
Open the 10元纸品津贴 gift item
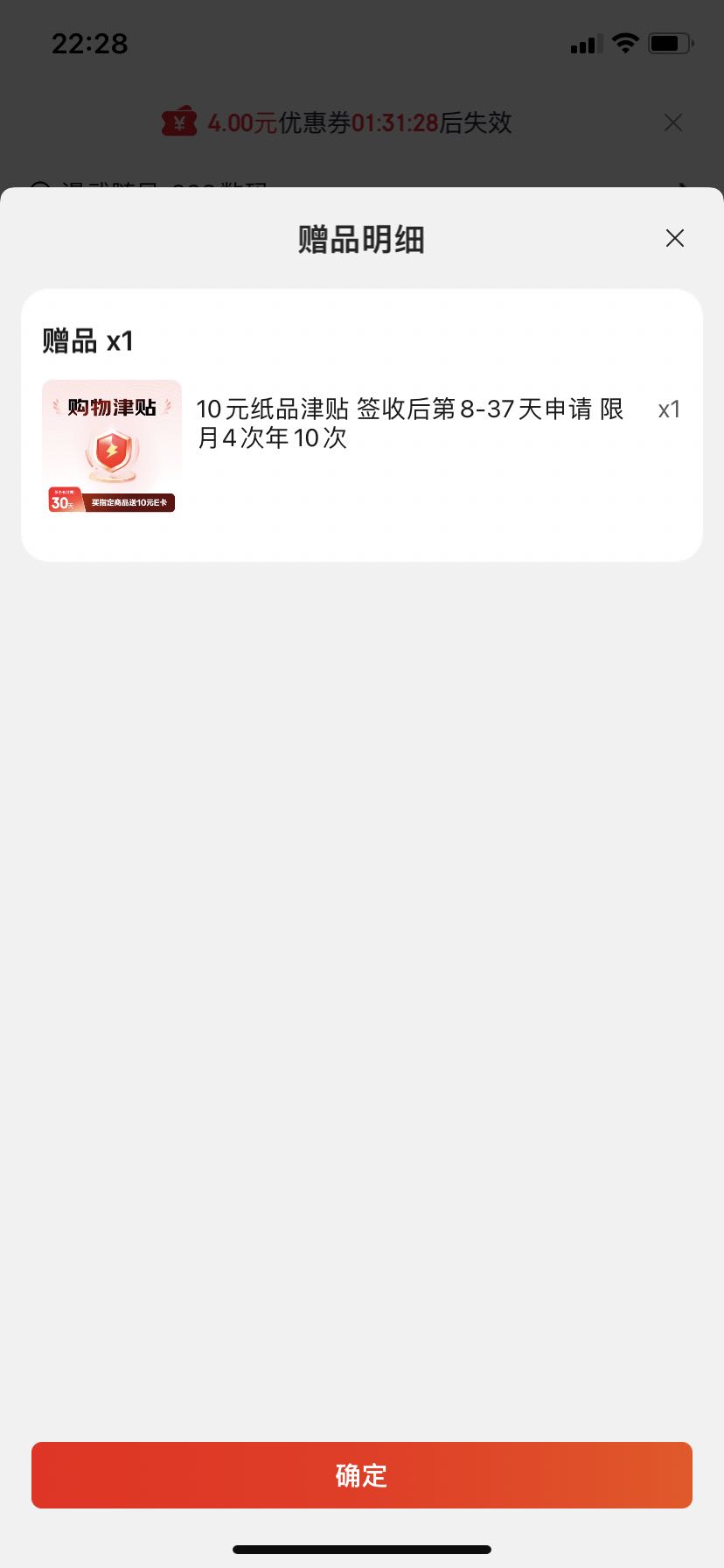tap(362, 446)
